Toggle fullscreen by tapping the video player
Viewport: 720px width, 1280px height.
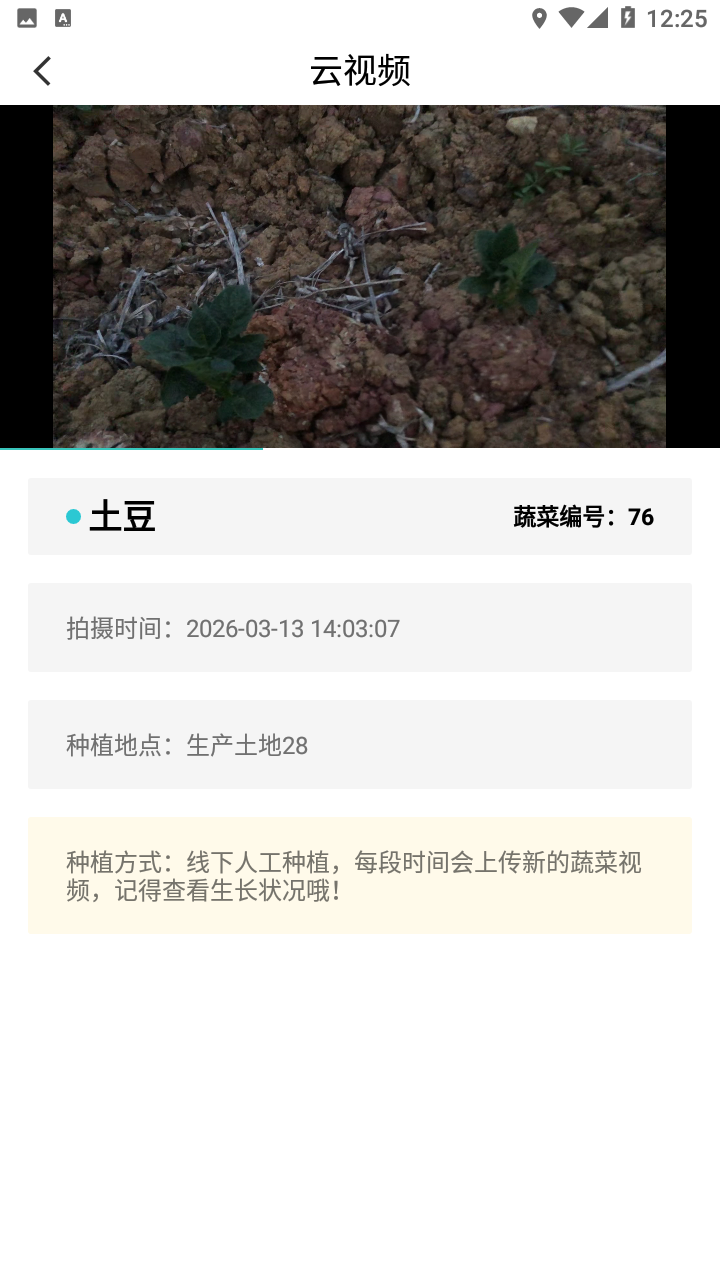pyautogui.click(x=360, y=275)
